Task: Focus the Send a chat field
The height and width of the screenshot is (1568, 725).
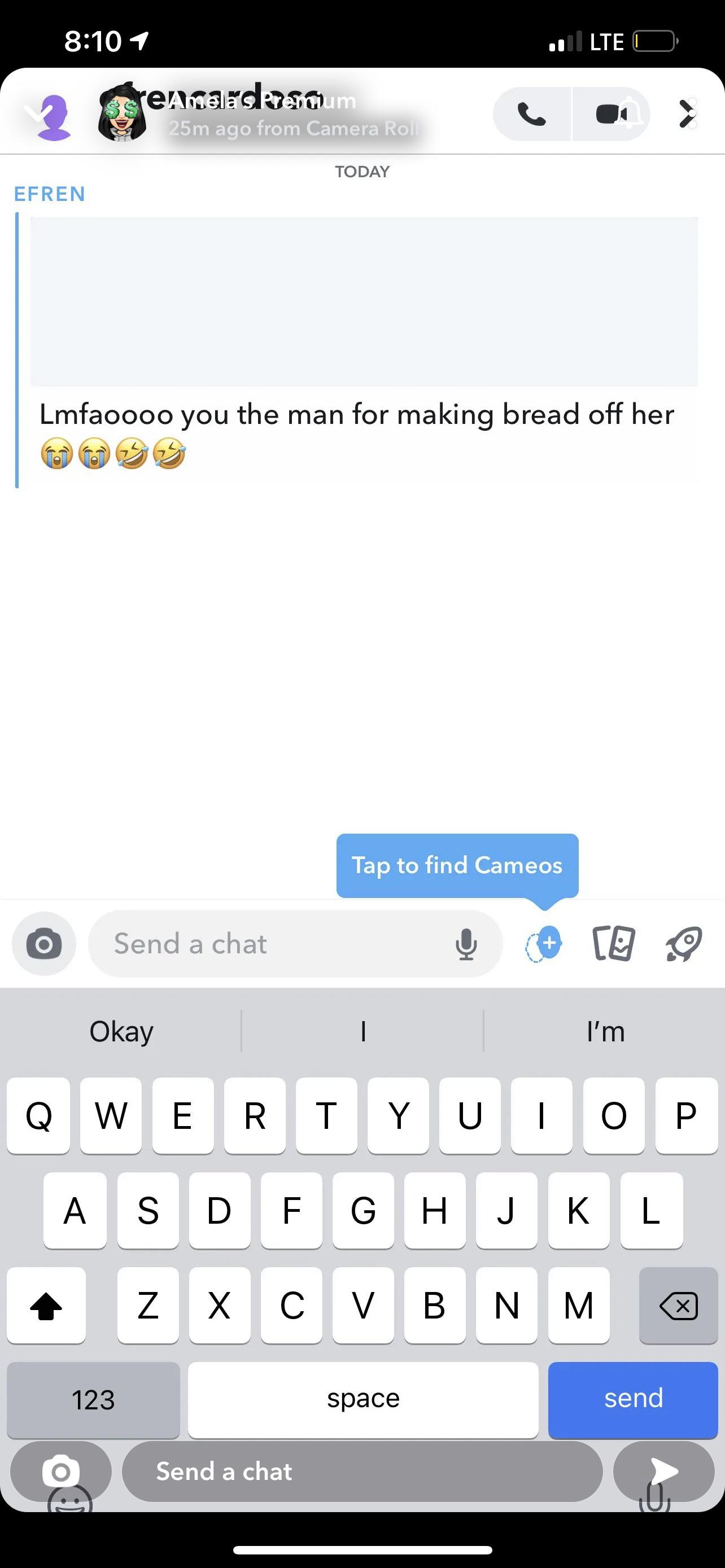Action: point(268,944)
